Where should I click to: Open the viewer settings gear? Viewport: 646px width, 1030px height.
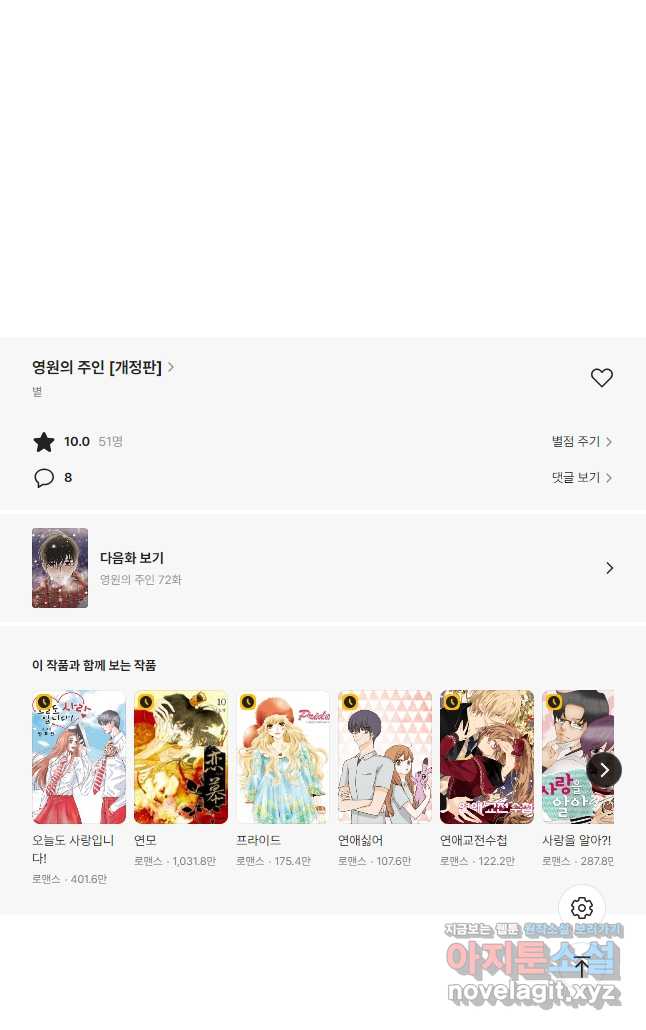click(x=582, y=908)
